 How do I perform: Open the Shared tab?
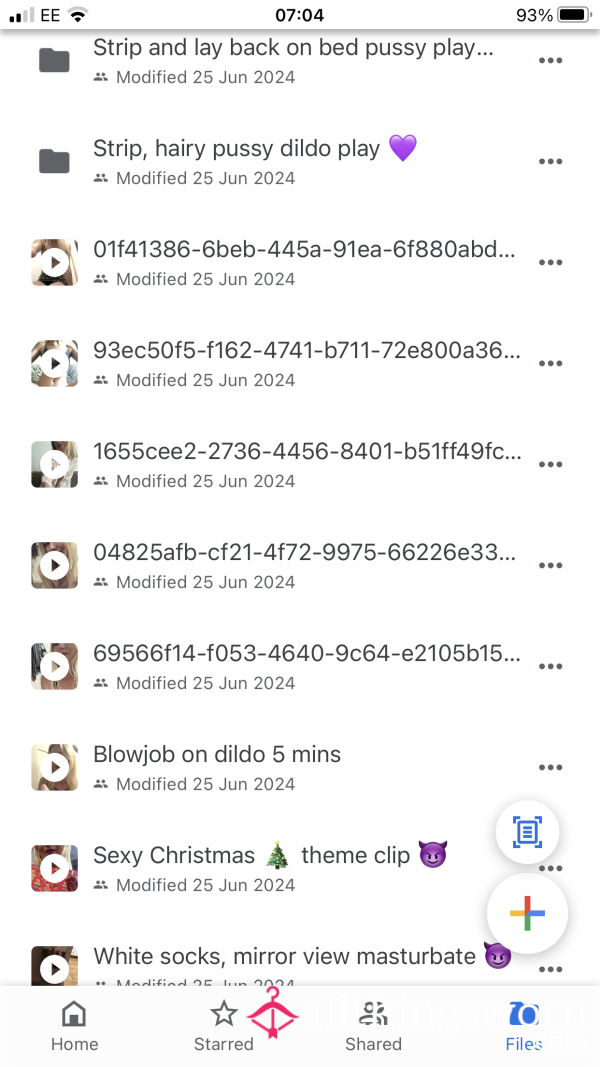[x=373, y=1027]
